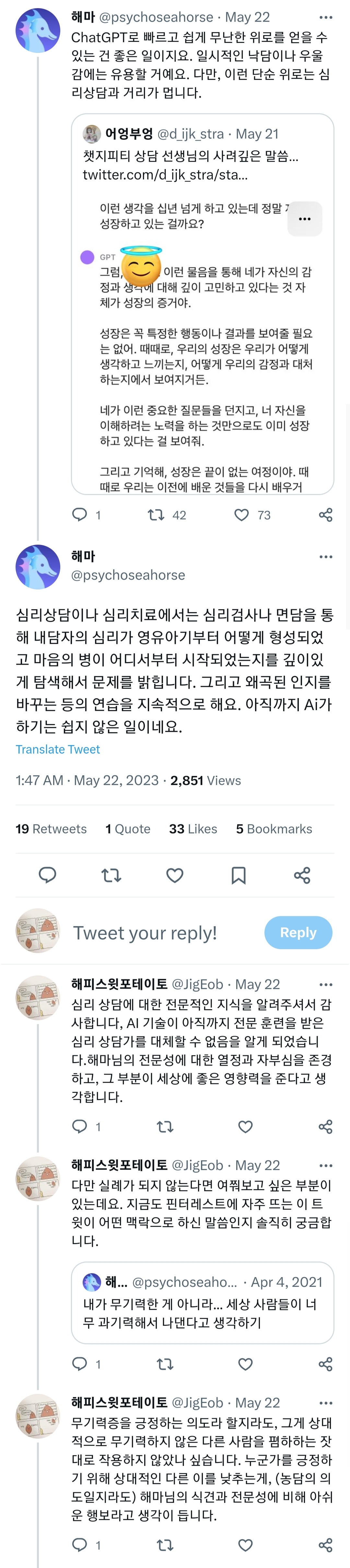Open 해마's profile picture on main tweet
This screenshot has height=1568, width=350.
(38, 567)
